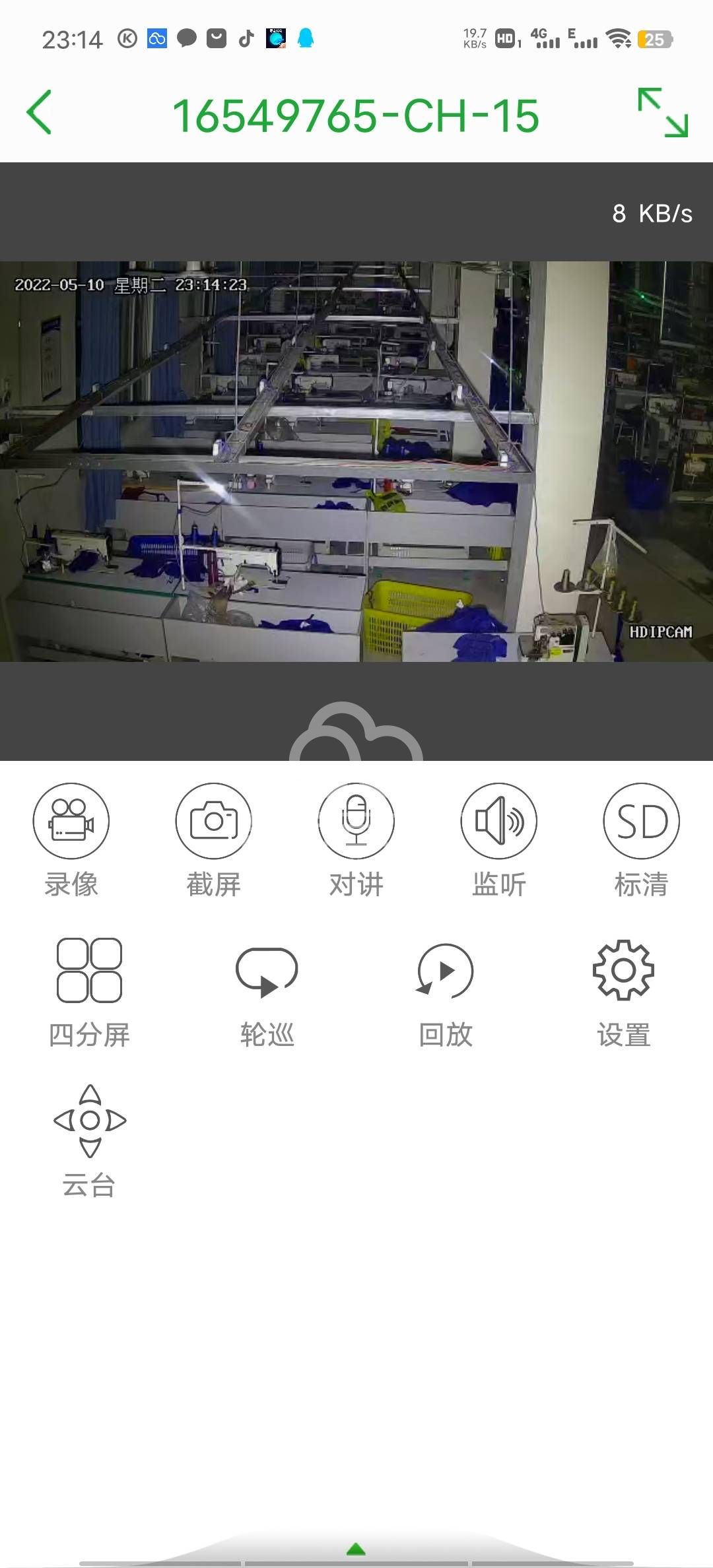Open 云台 pan-tilt controls

89,1121
